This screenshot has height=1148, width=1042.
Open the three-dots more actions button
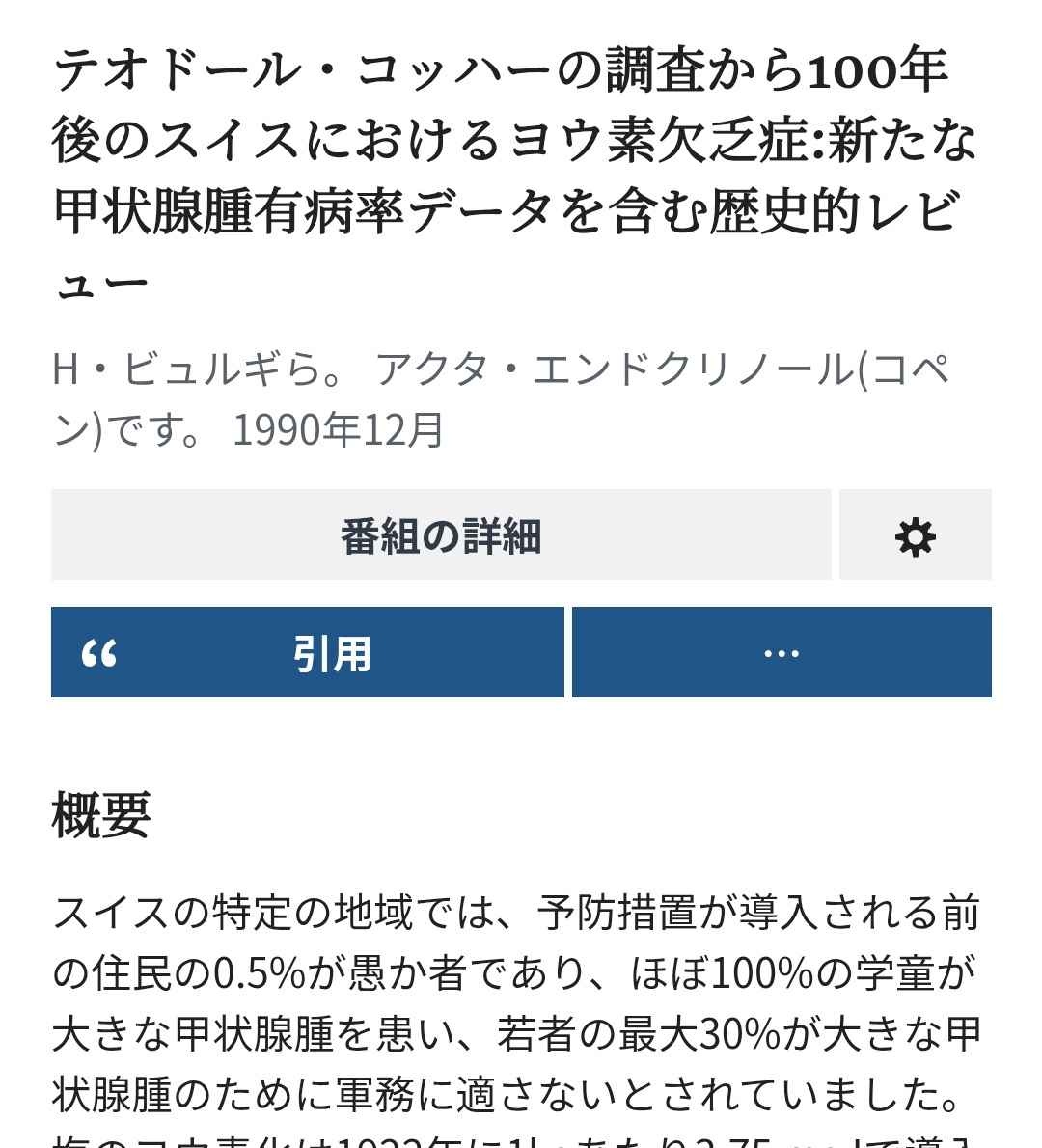click(x=781, y=653)
